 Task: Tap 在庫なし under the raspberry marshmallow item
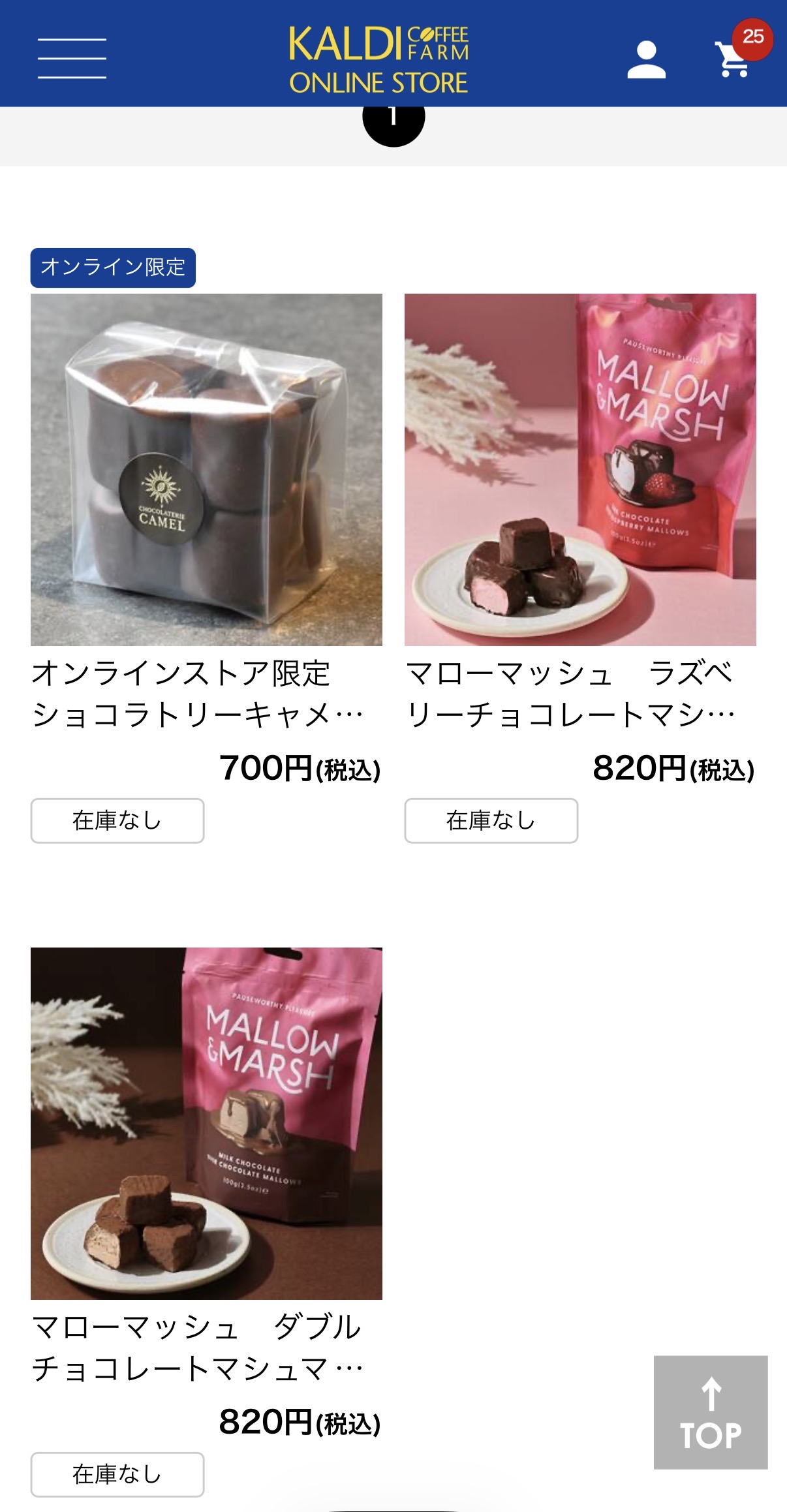(491, 820)
